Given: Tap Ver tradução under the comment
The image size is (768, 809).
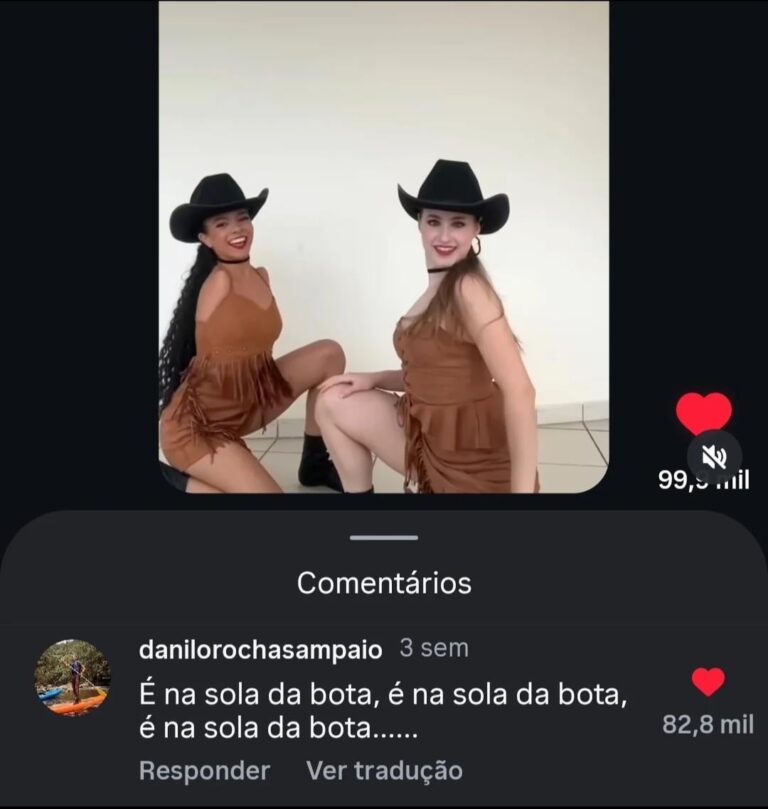Looking at the screenshot, I should (384, 771).
